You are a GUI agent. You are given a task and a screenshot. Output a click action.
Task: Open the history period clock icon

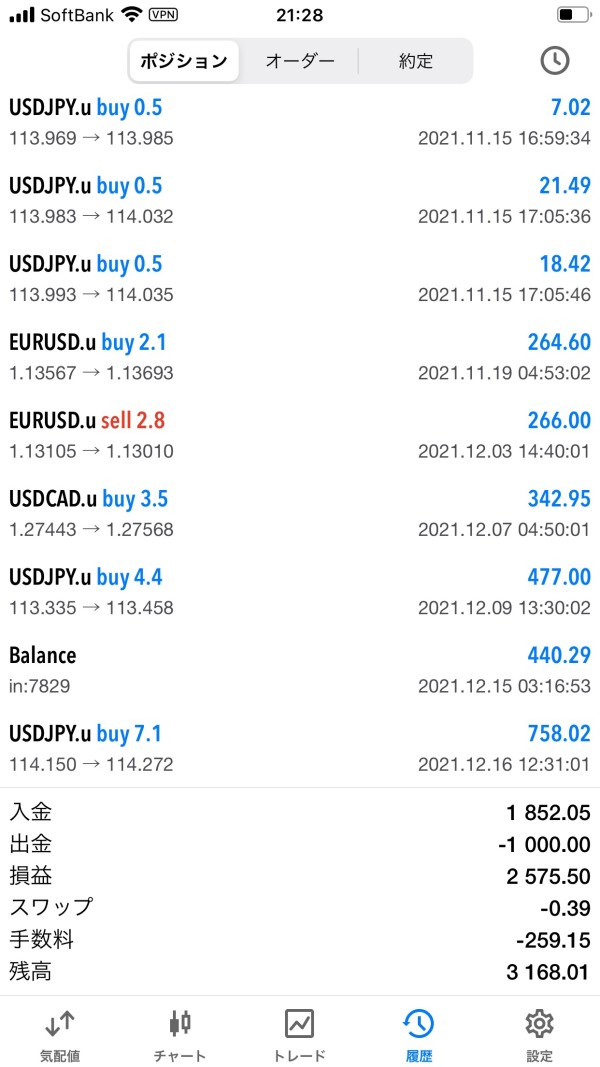point(554,61)
